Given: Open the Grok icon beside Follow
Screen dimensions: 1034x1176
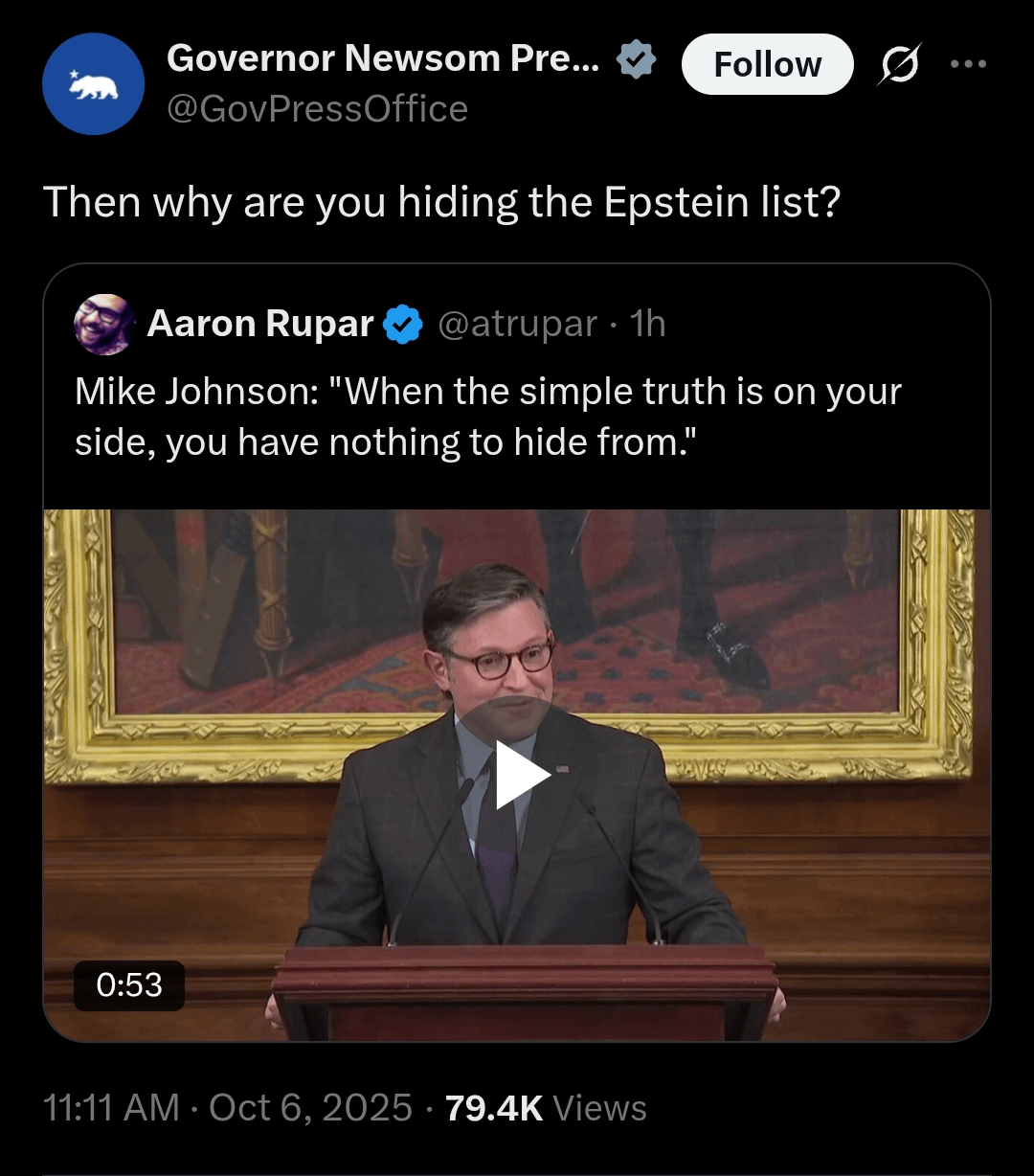Looking at the screenshot, I should 898,64.
